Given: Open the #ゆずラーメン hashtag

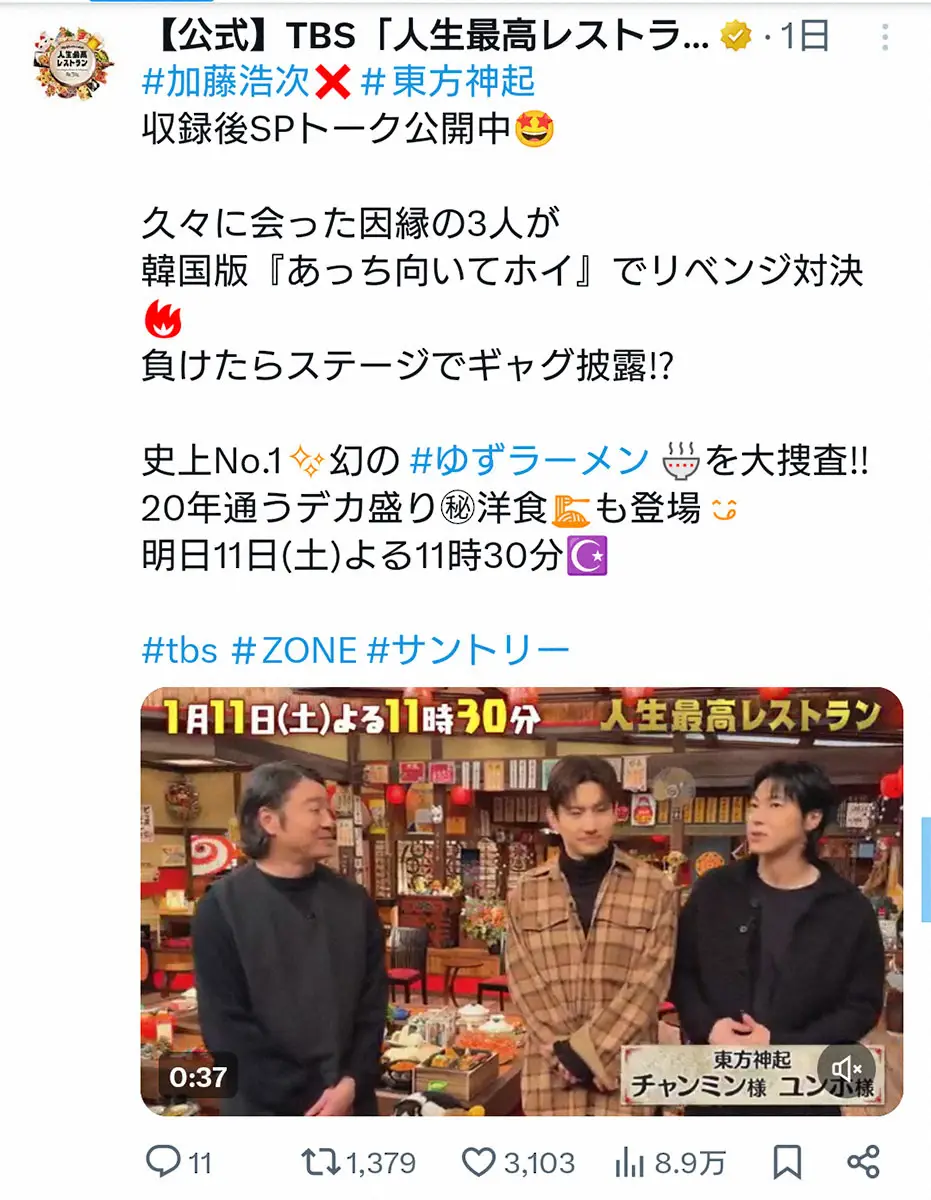Looking at the screenshot, I should coord(529,460).
